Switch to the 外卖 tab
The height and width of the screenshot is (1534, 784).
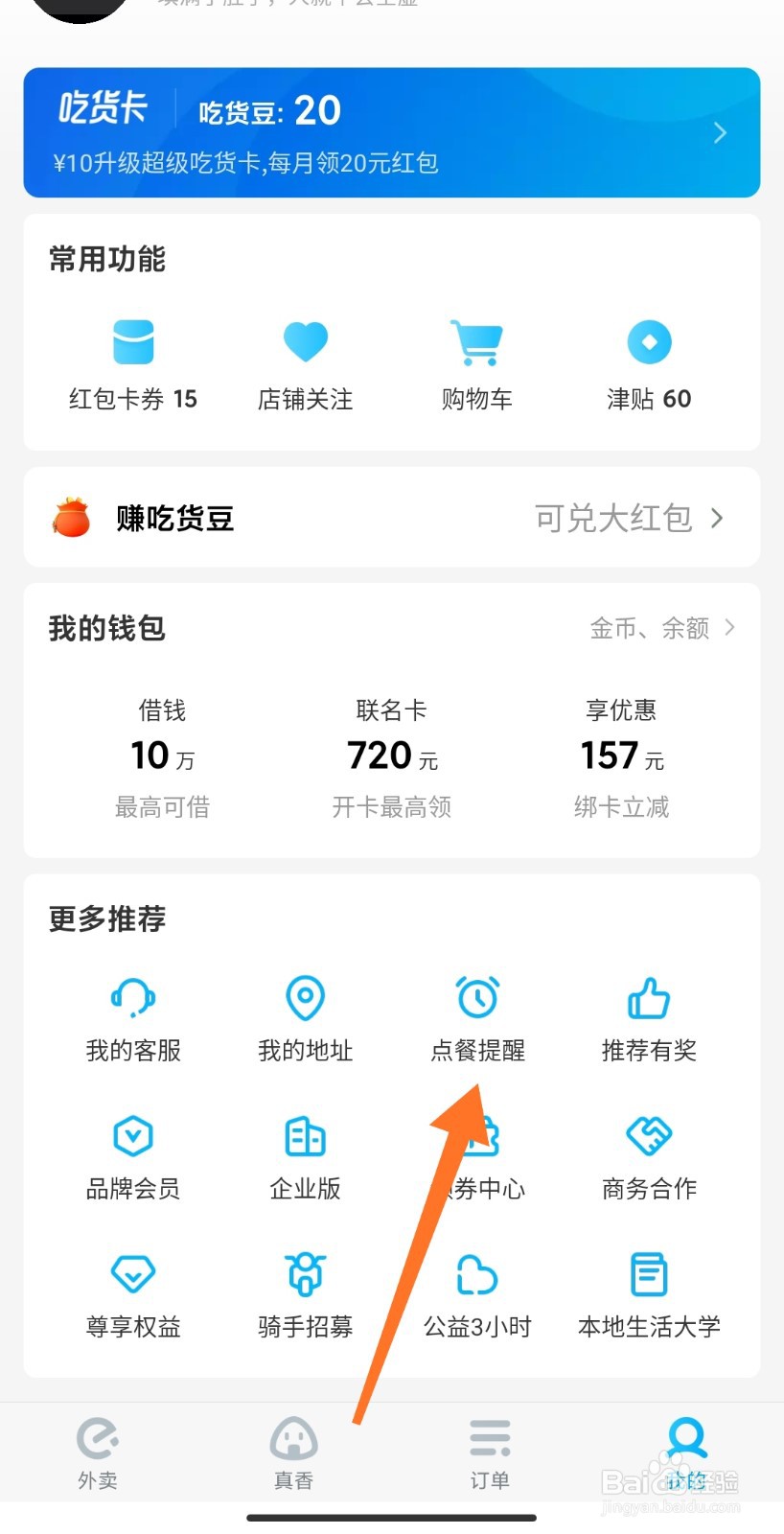(98, 1453)
